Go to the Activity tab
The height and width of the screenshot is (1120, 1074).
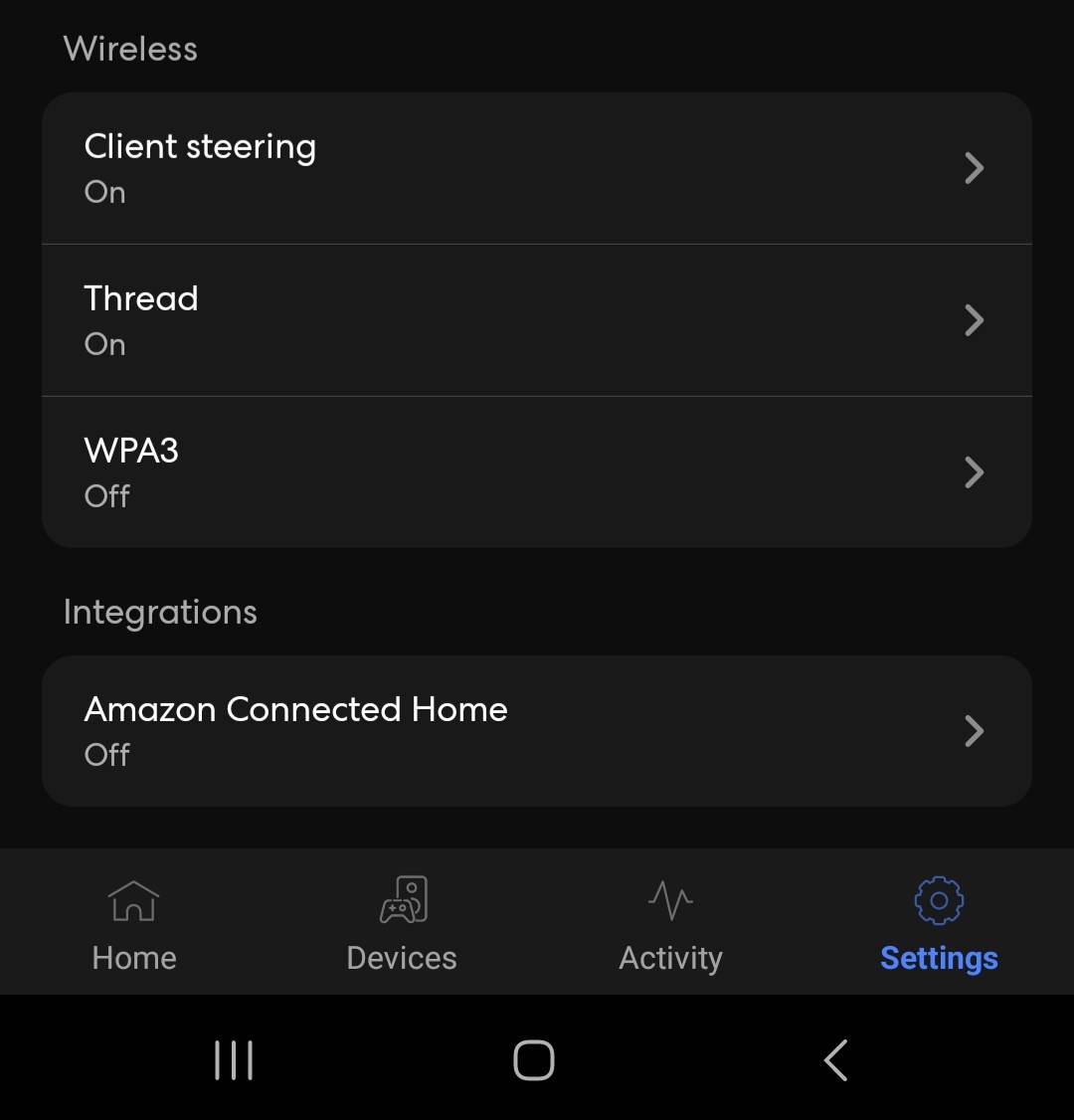click(670, 925)
